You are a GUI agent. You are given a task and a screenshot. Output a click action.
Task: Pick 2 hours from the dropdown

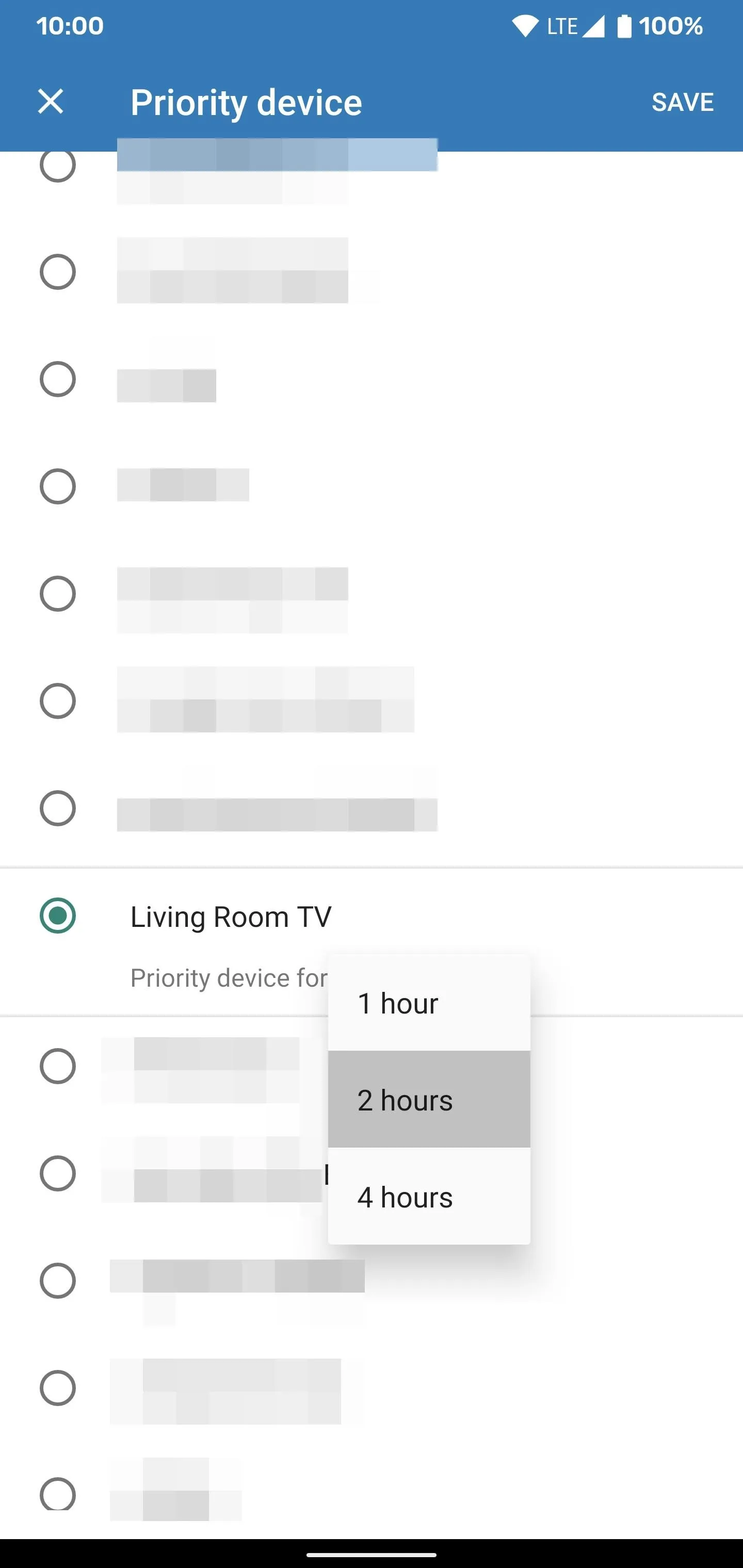(429, 1099)
